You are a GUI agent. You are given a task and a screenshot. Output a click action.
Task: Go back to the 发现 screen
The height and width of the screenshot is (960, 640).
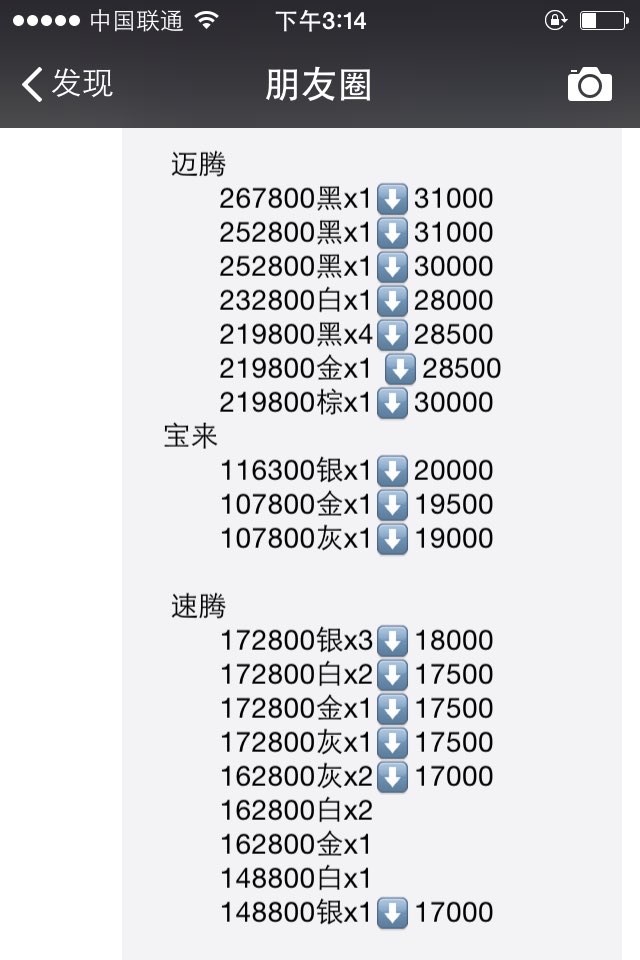pyautogui.click(x=67, y=85)
